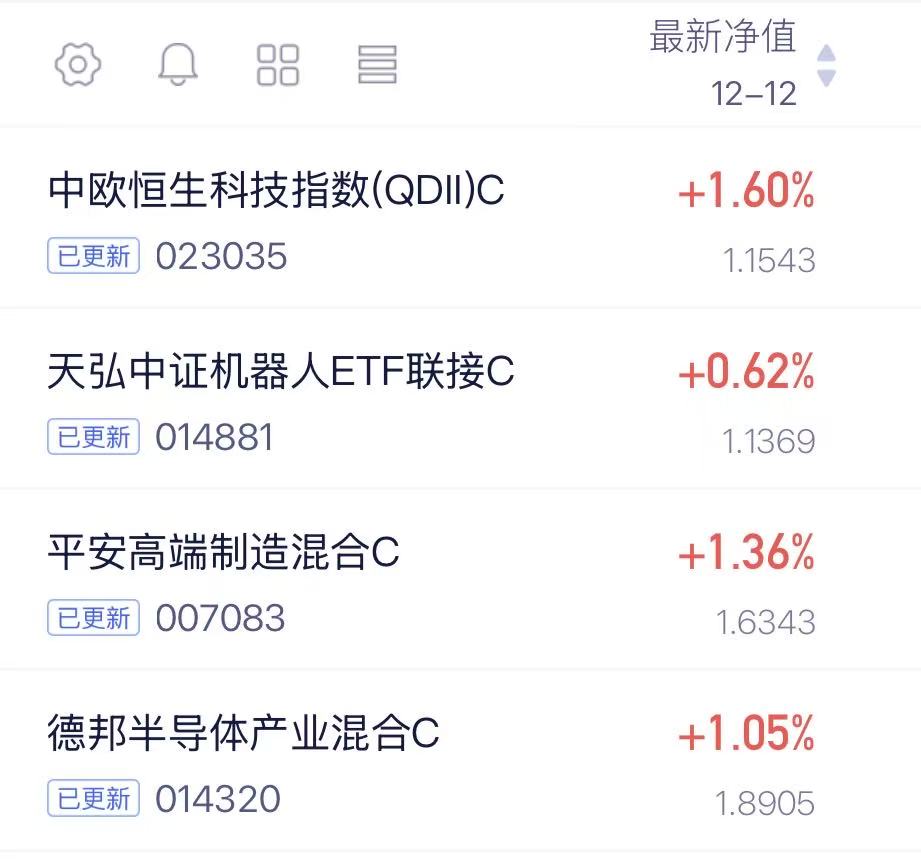921x865 pixels.
Task: Open 天弘中证机器人ETF联接C fund details
Action: click(x=281, y=373)
